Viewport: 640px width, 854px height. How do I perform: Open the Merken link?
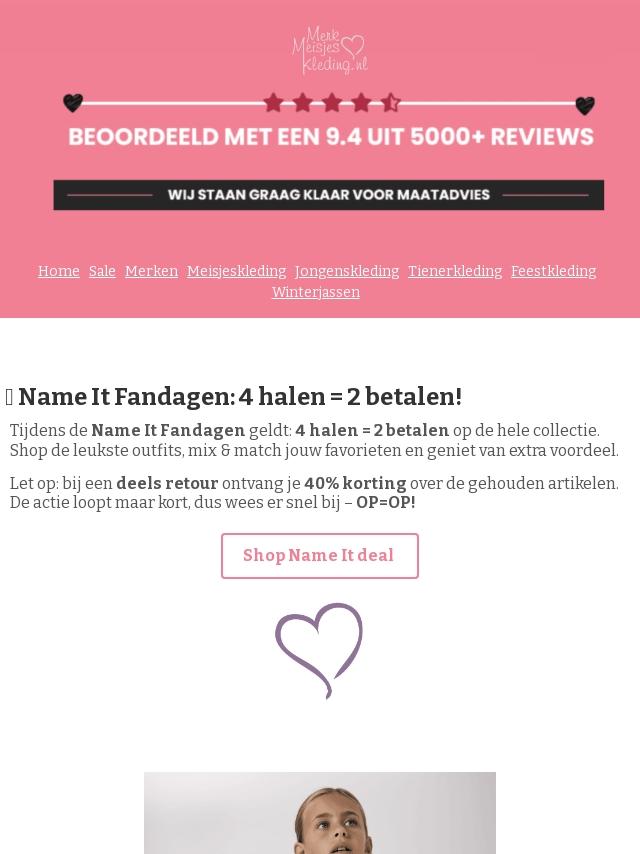(x=151, y=271)
